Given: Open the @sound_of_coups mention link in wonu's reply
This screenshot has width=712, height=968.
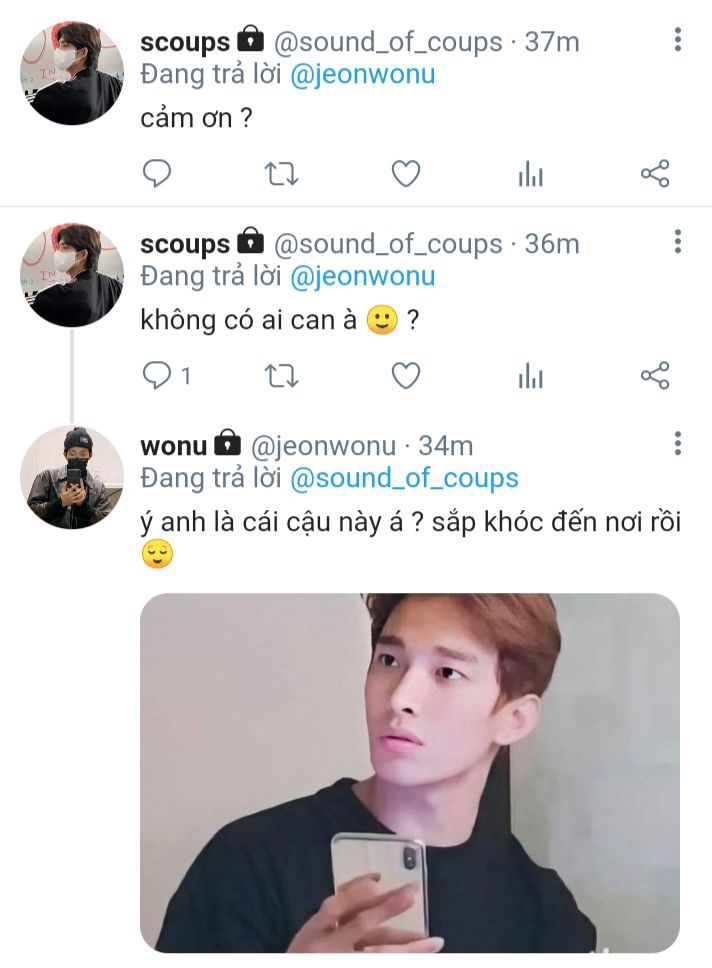Looking at the screenshot, I should point(404,478).
